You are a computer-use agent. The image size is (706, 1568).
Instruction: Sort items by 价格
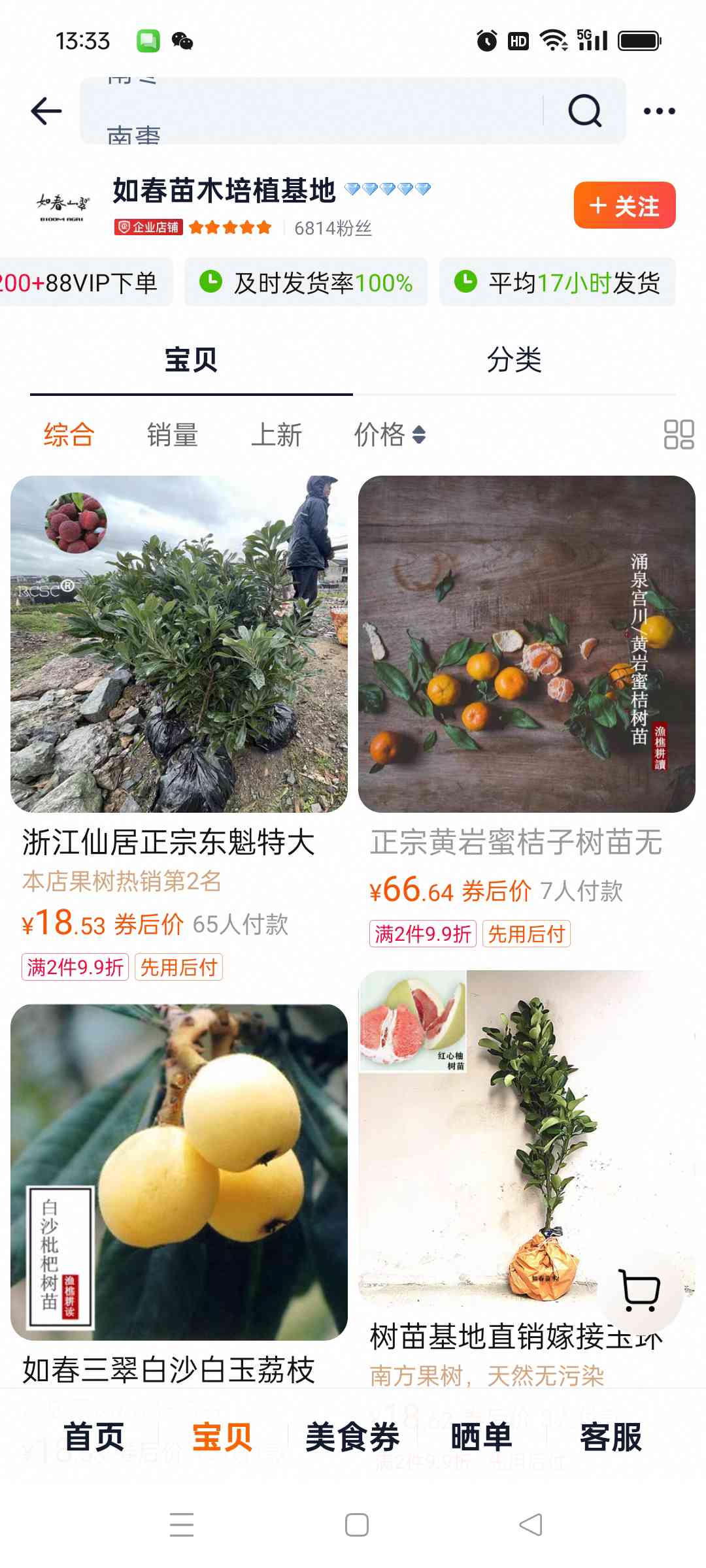(x=390, y=434)
